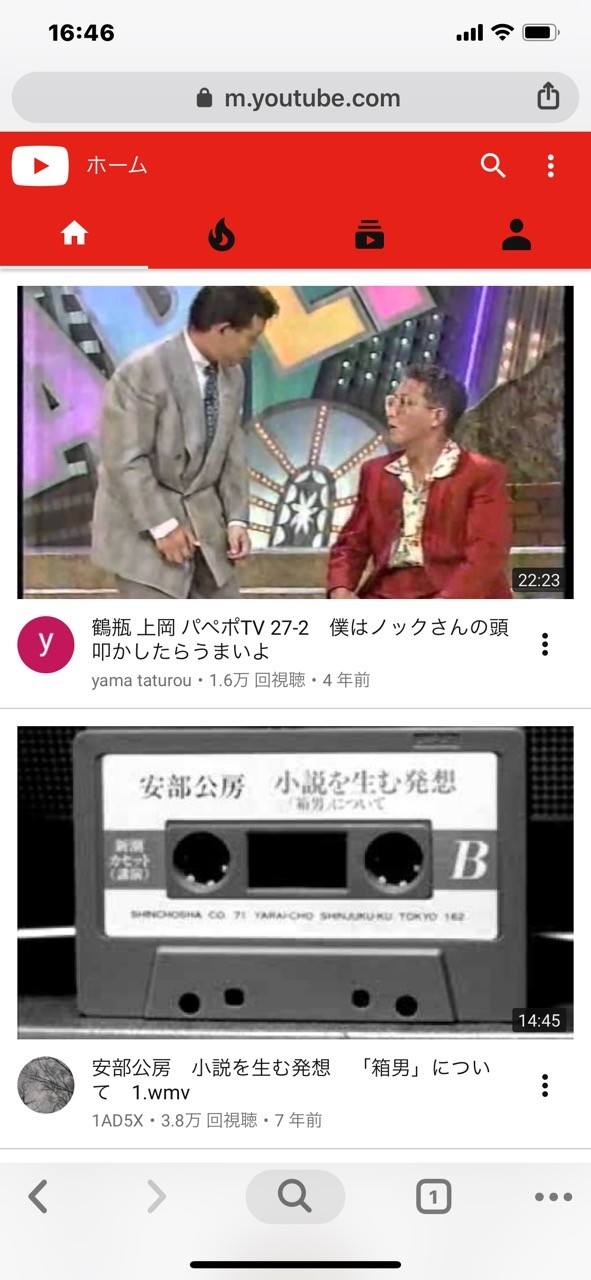Tap the m.youtube.com address bar
Screen dimensions: 591x1280
coord(296,98)
